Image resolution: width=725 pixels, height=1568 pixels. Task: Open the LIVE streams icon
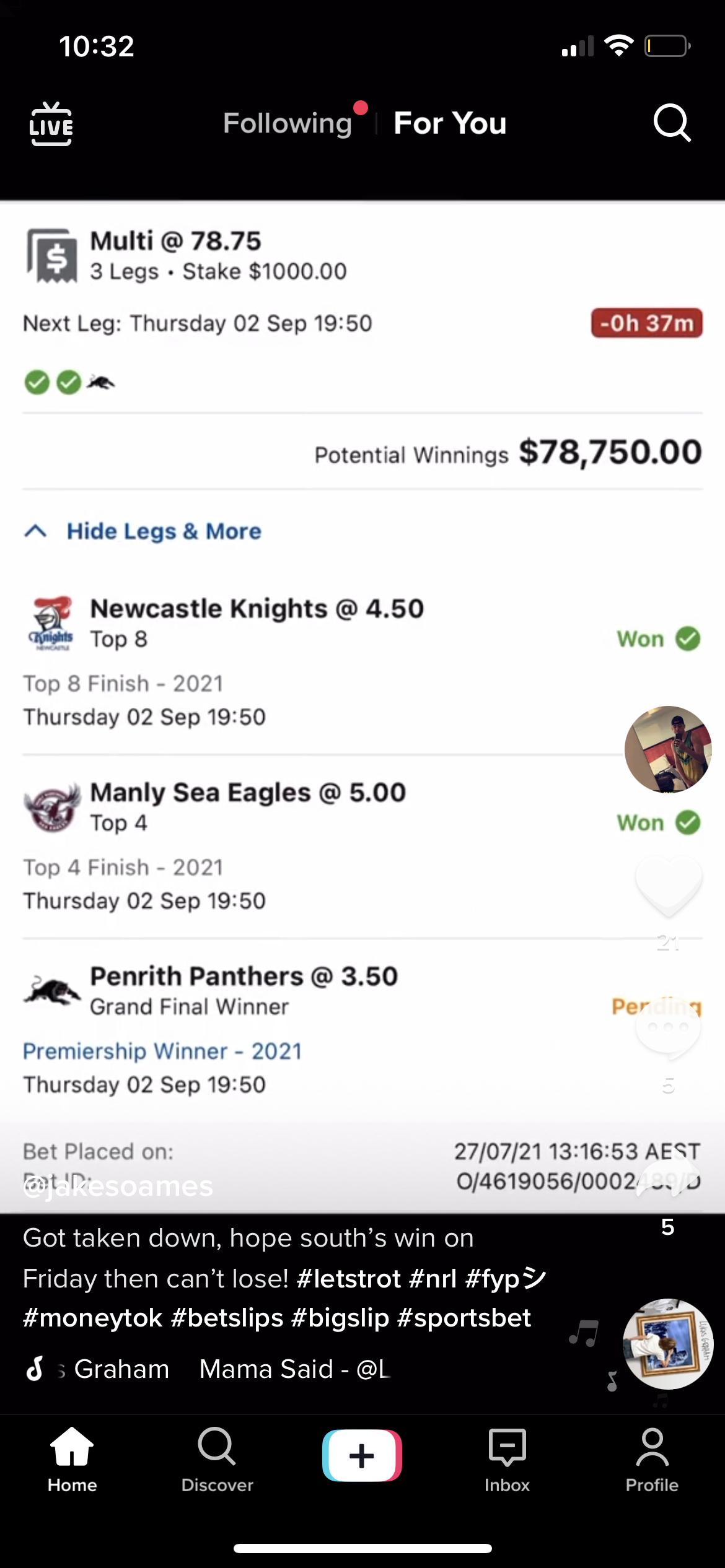point(51,124)
